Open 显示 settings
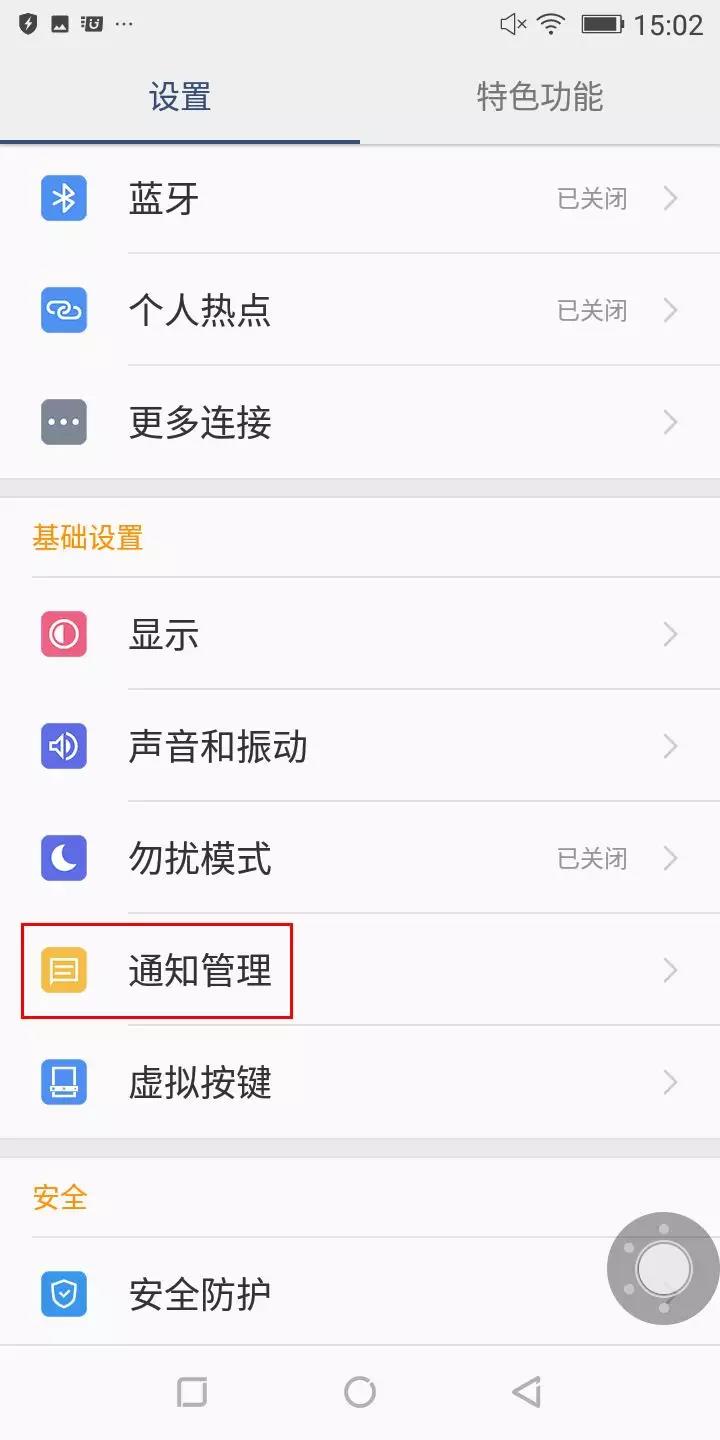The image size is (720, 1440). point(360,634)
